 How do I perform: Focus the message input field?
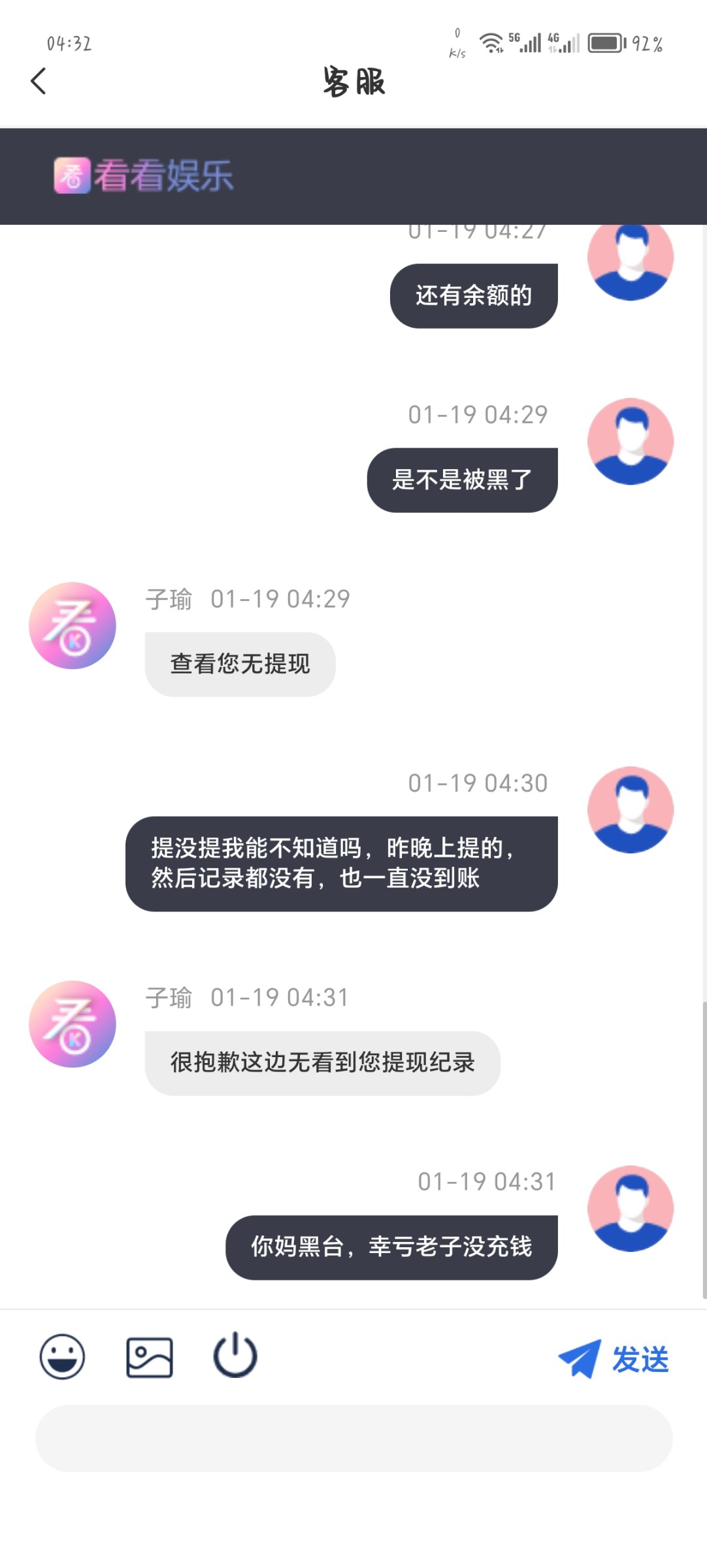(x=354, y=1438)
